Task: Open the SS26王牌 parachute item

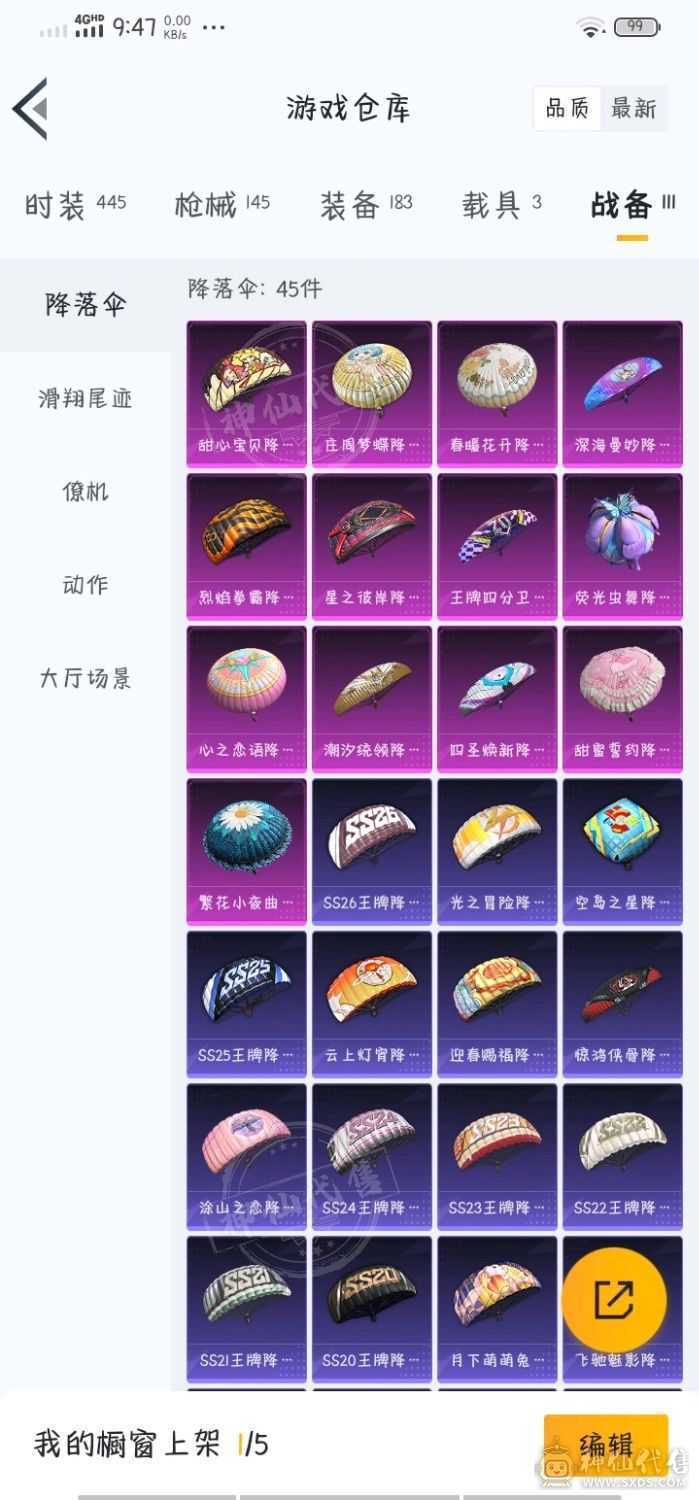Action: [372, 852]
